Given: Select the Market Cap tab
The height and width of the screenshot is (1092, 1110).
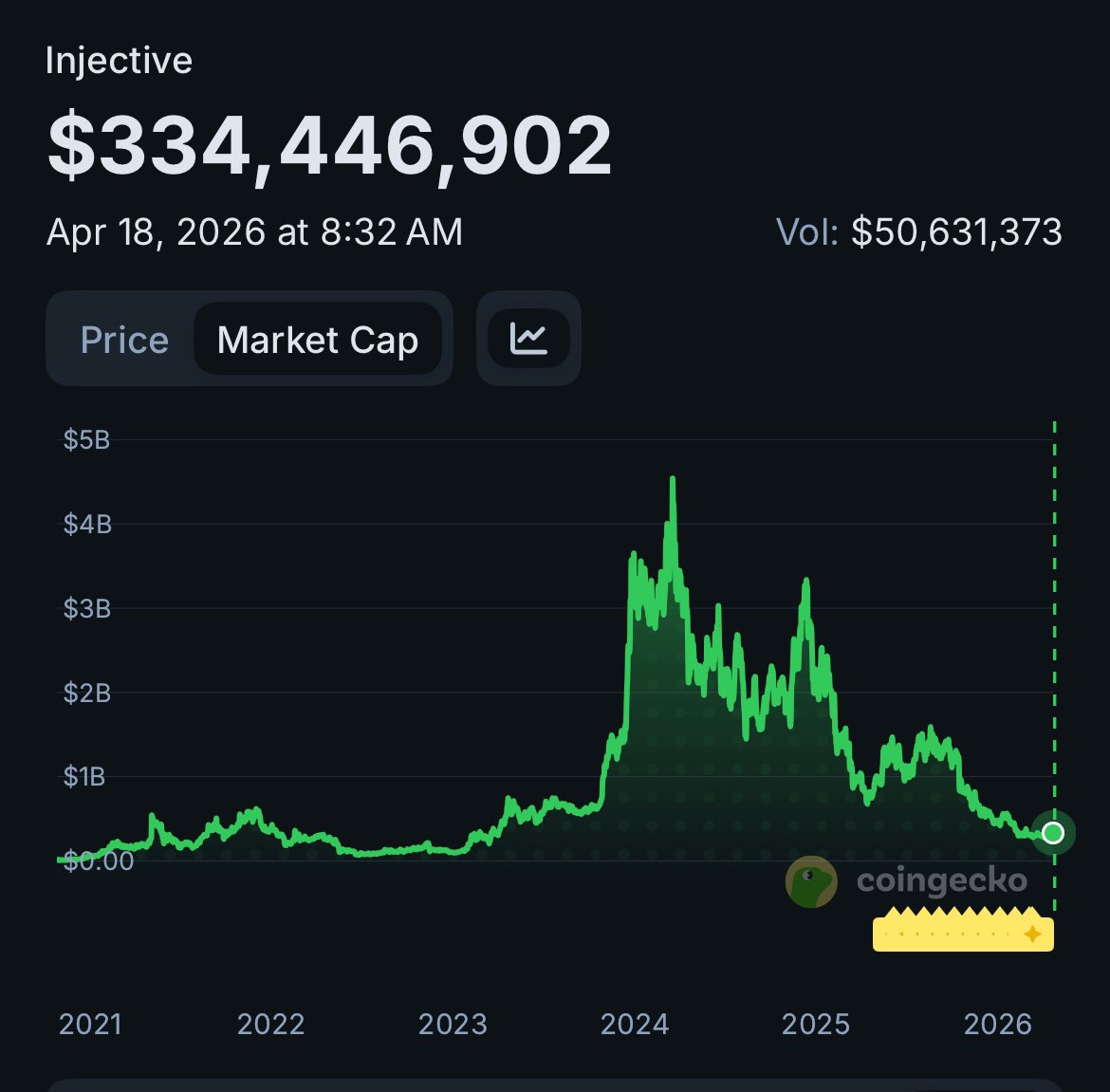Looking at the screenshot, I should [317, 340].
